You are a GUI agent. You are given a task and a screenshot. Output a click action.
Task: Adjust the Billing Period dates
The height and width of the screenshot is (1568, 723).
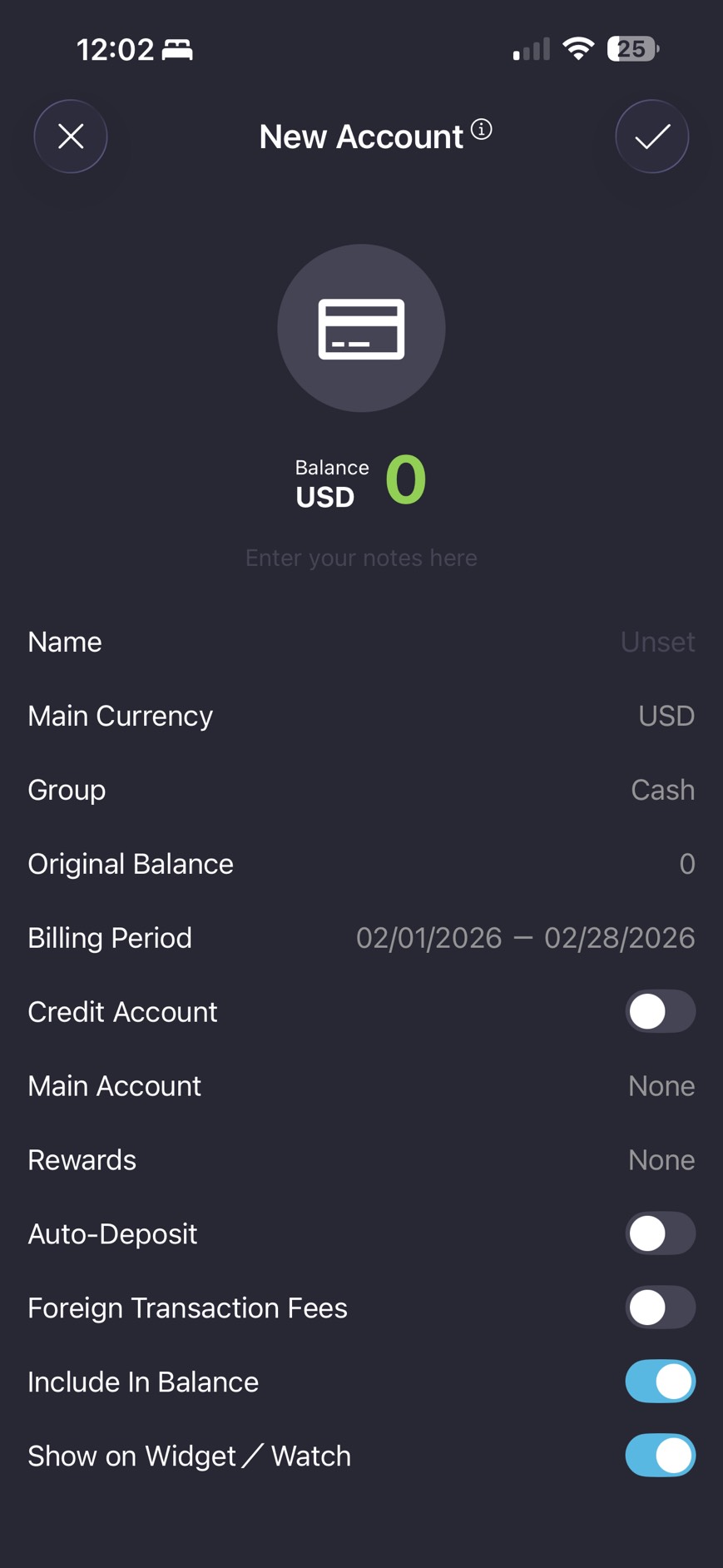point(525,938)
